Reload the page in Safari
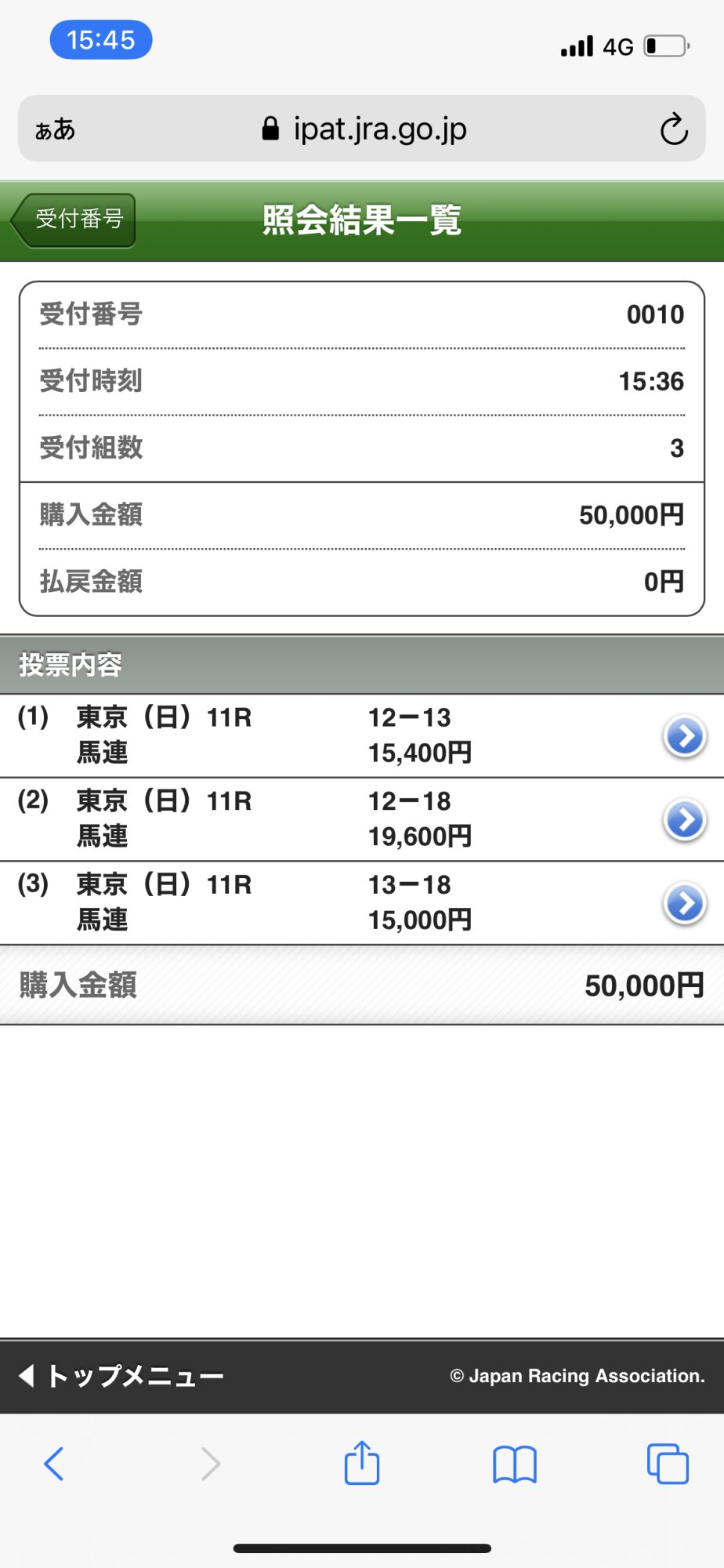Viewport: 724px width, 1568px height. [x=673, y=129]
